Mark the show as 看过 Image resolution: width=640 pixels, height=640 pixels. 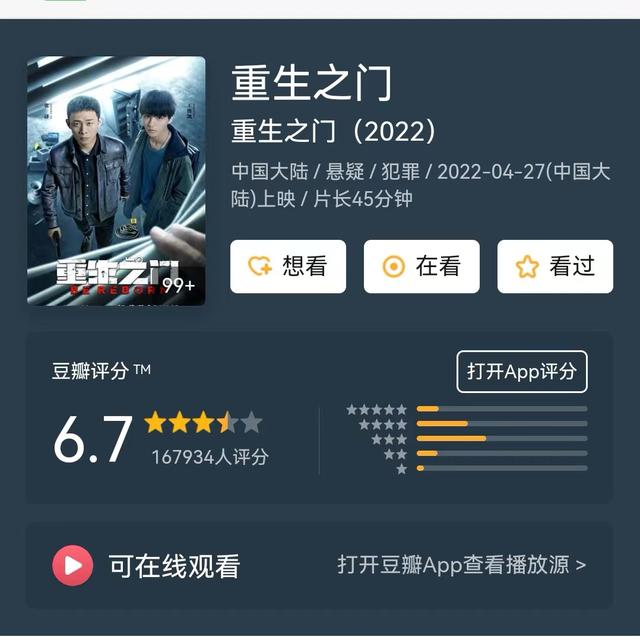pos(555,266)
